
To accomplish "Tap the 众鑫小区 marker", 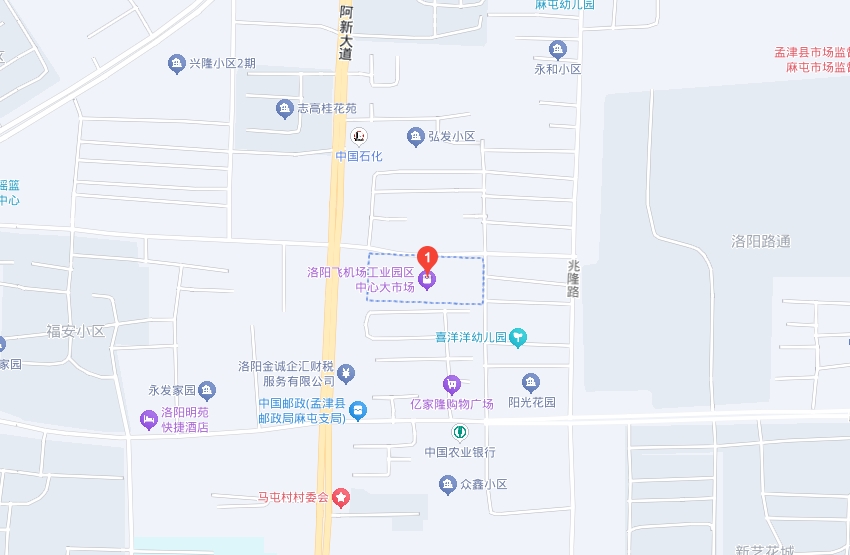I will tap(448, 484).
